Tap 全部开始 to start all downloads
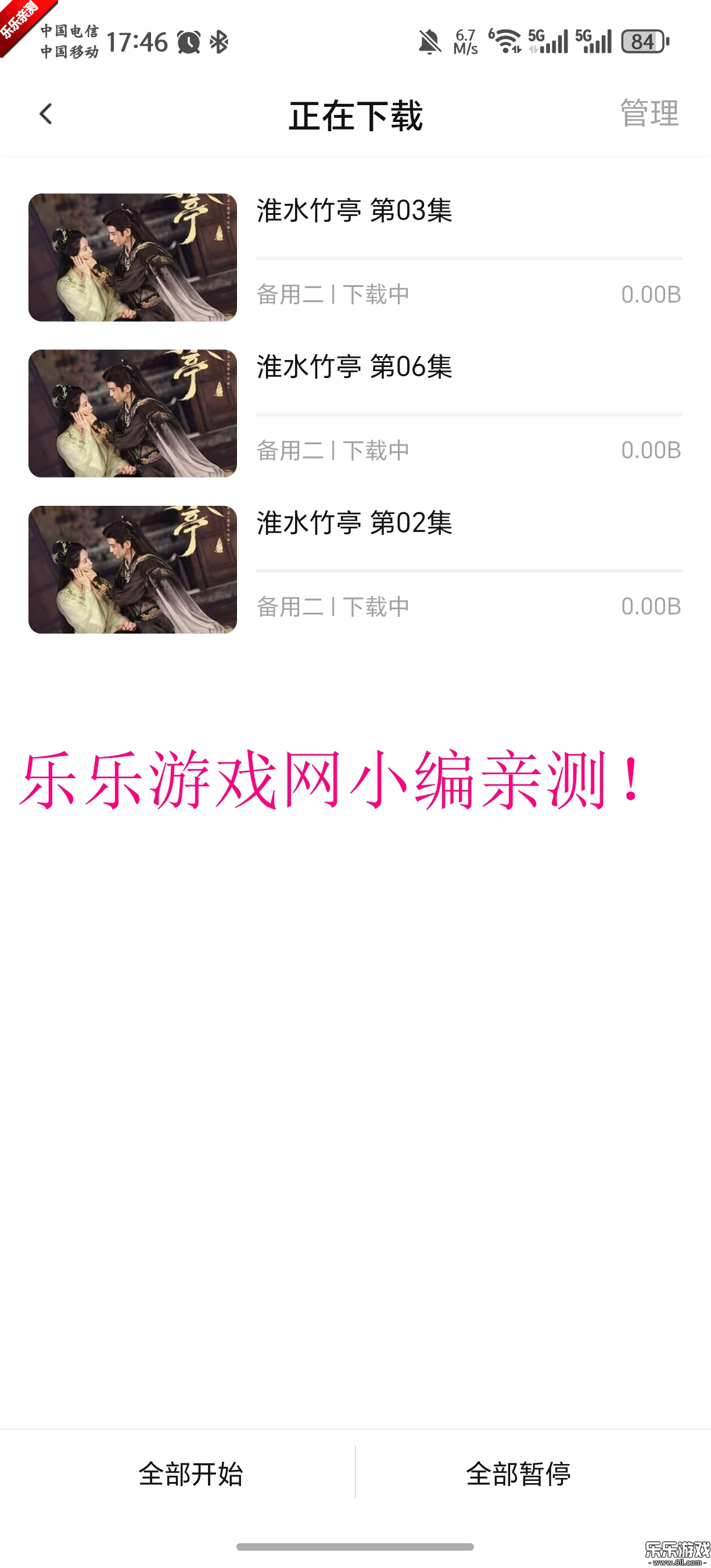This screenshot has width=711, height=1568. pyautogui.click(x=191, y=1474)
